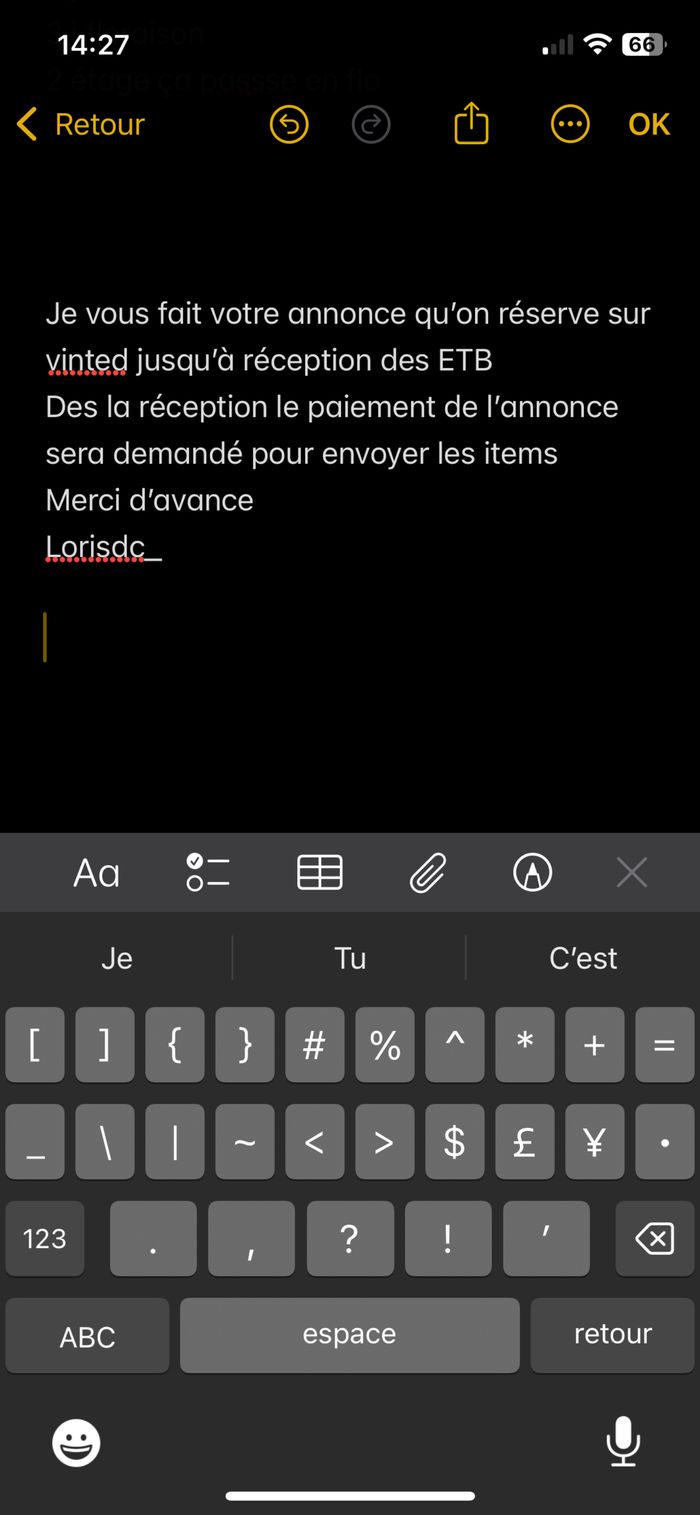Open the markup pen tool
This screenshot has height=1515, width=700.
pyautogui.click(x=532, y=873)
